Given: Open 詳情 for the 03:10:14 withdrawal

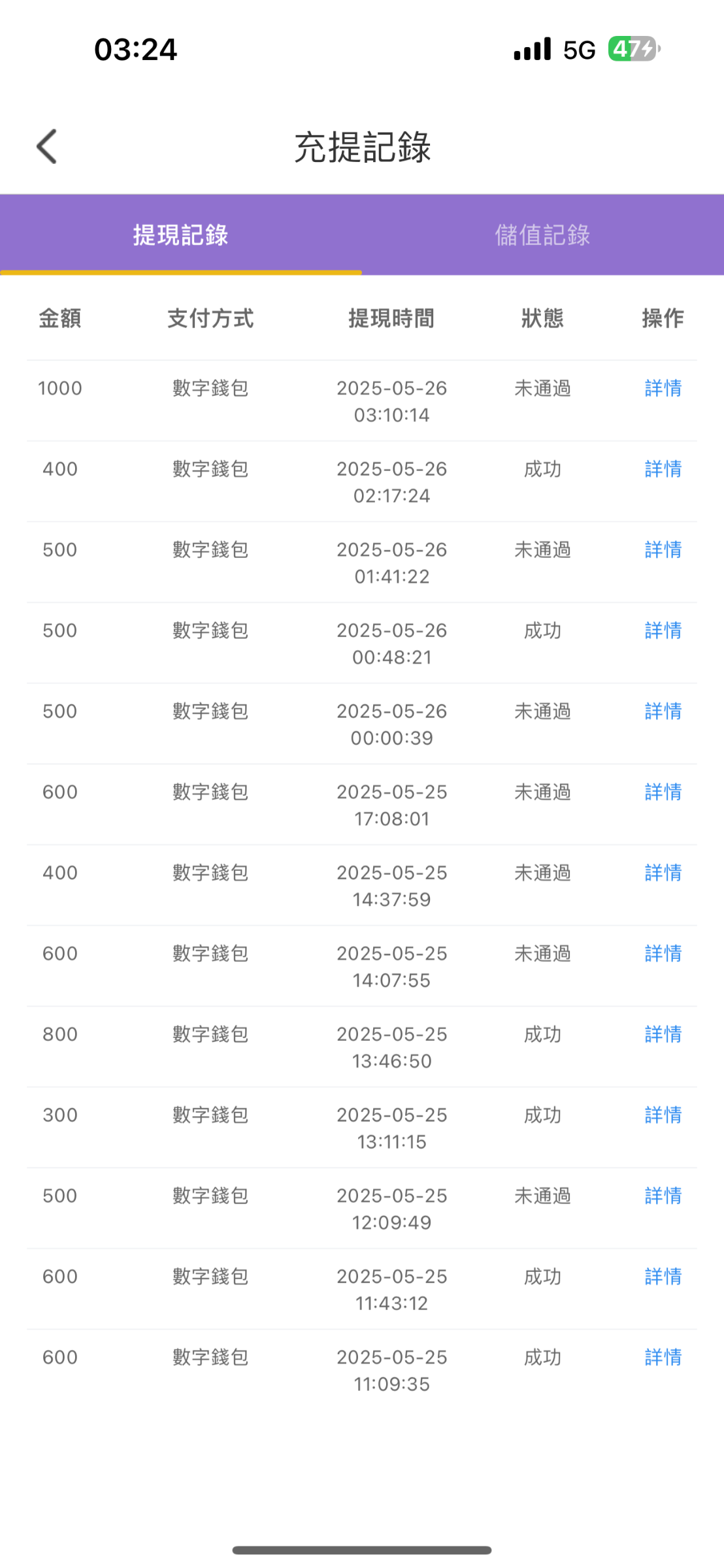Looking at the screenshot, I should [663, 388].
